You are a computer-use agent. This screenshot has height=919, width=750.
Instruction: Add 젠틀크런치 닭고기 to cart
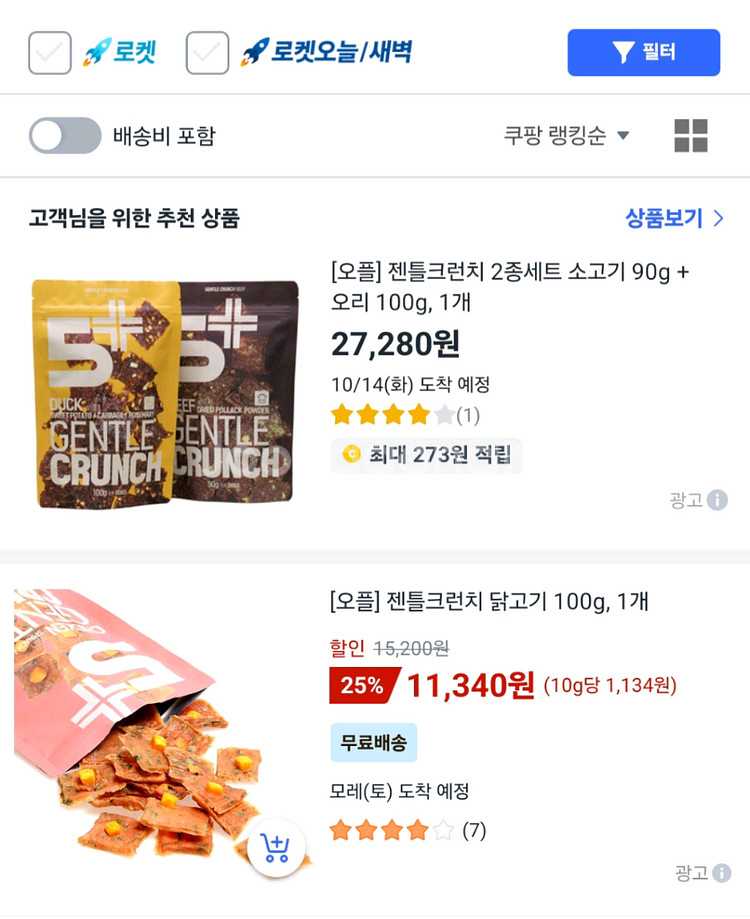(275, 848)
